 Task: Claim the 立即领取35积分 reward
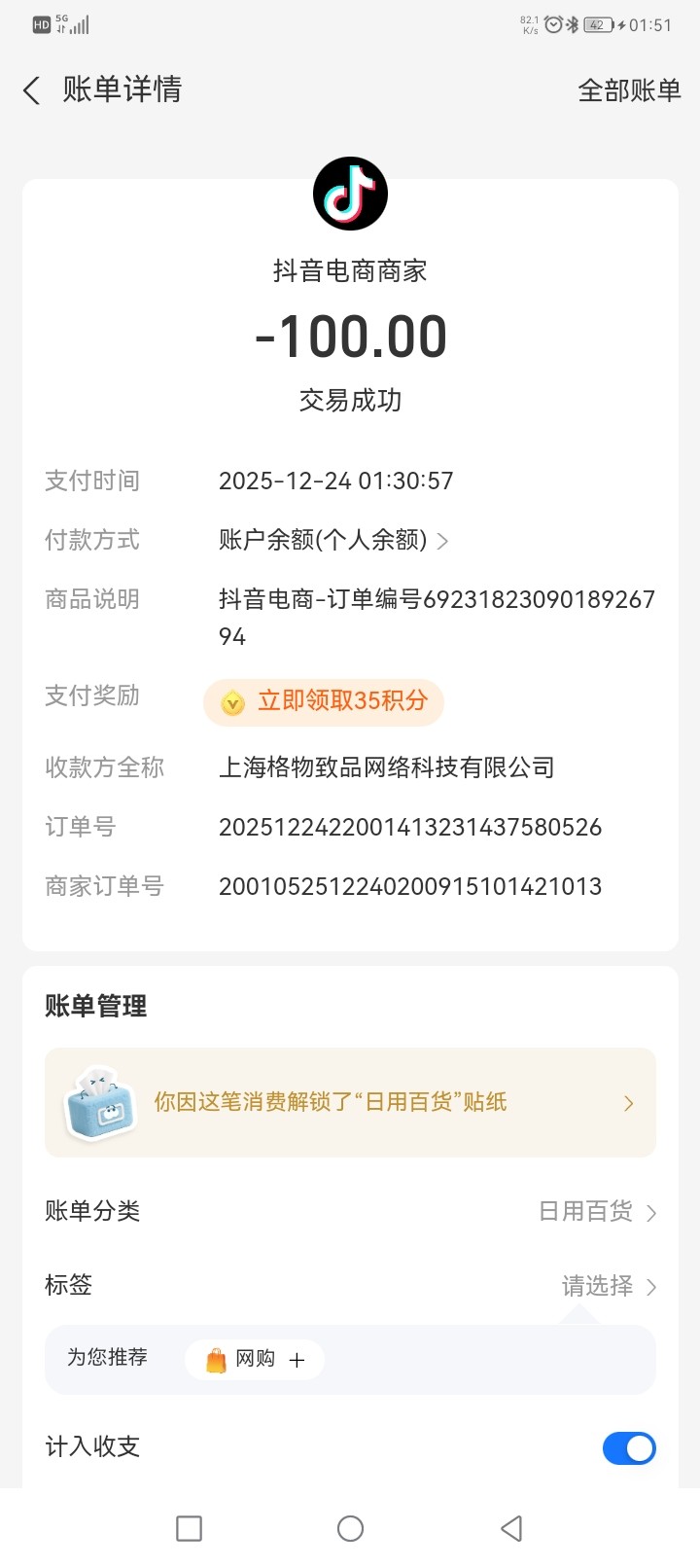coord(324,701)
